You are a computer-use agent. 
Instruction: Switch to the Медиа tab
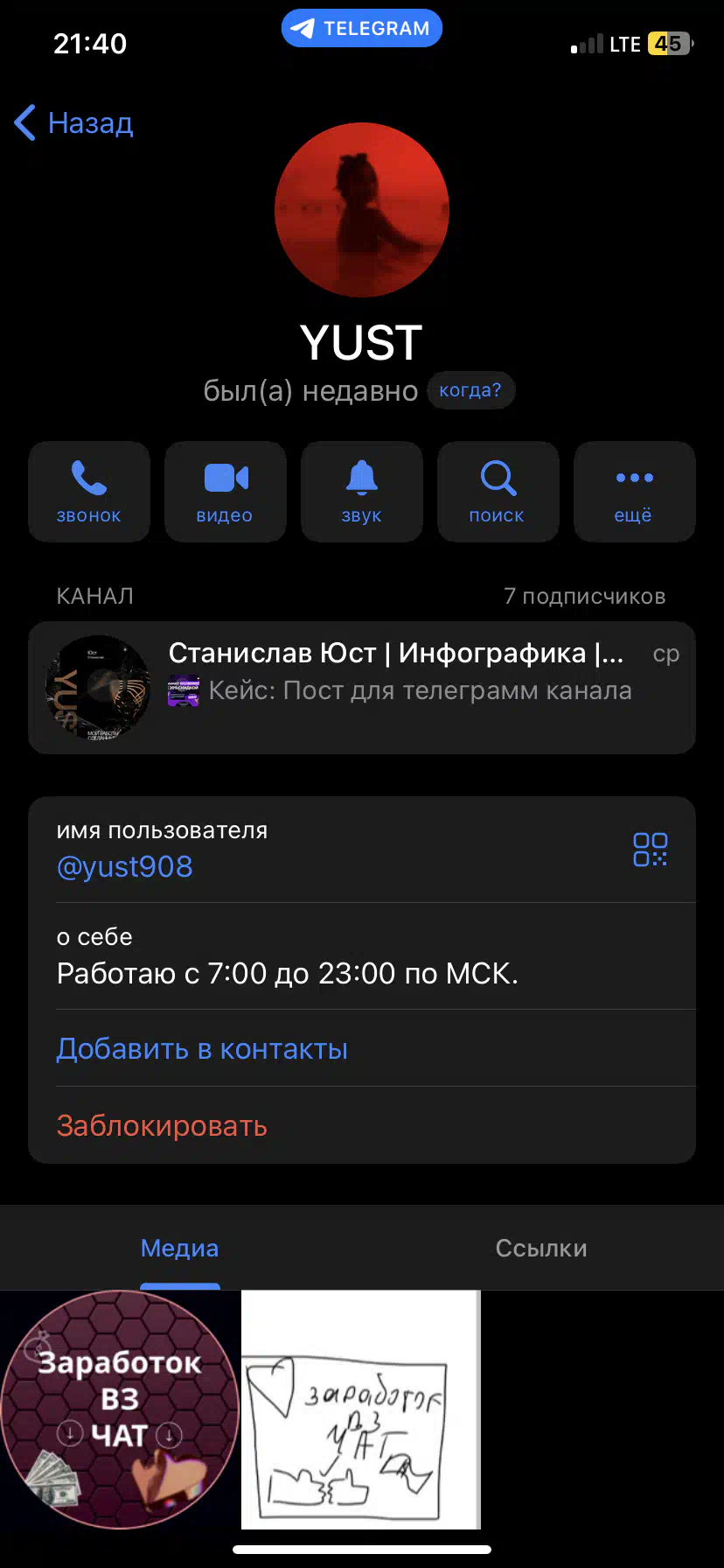(x=180, y=1248)
